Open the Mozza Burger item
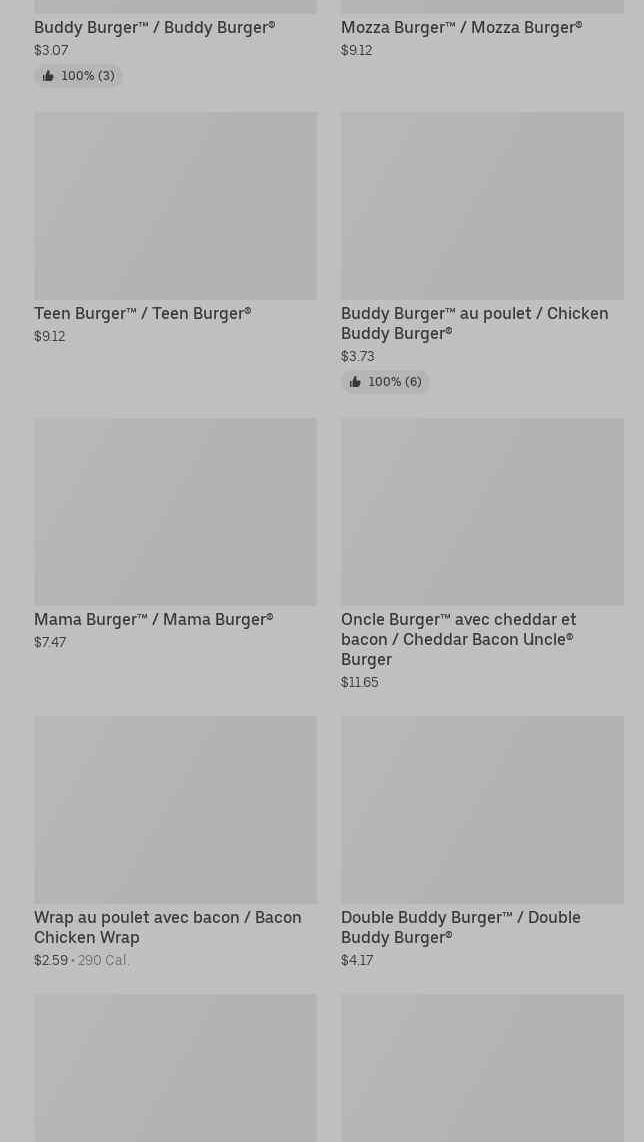The width and height of the screenshot is (644, 1142). click(461, 27)
